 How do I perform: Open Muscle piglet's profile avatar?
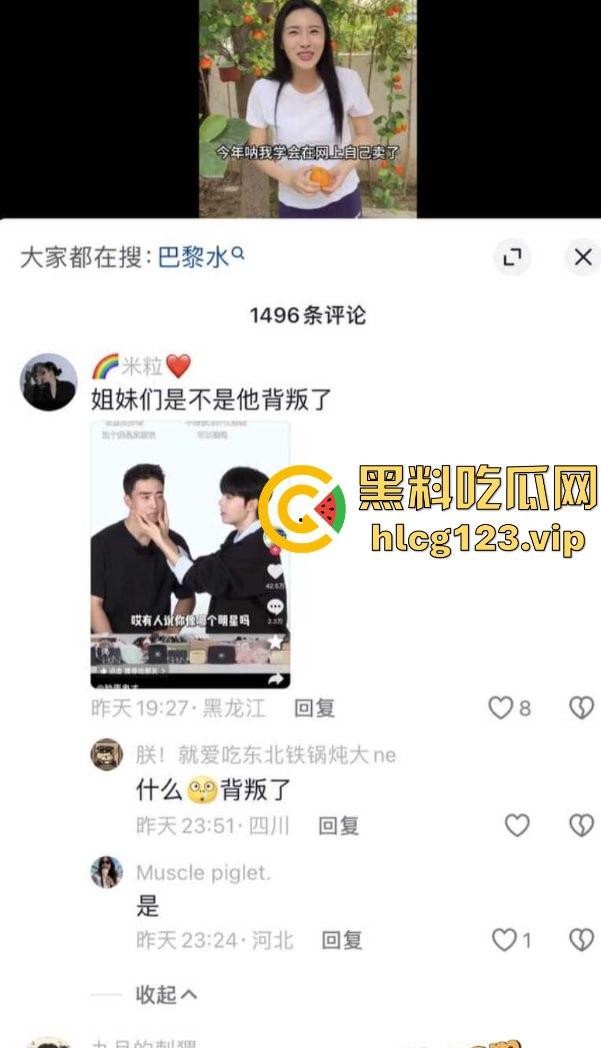106,872
